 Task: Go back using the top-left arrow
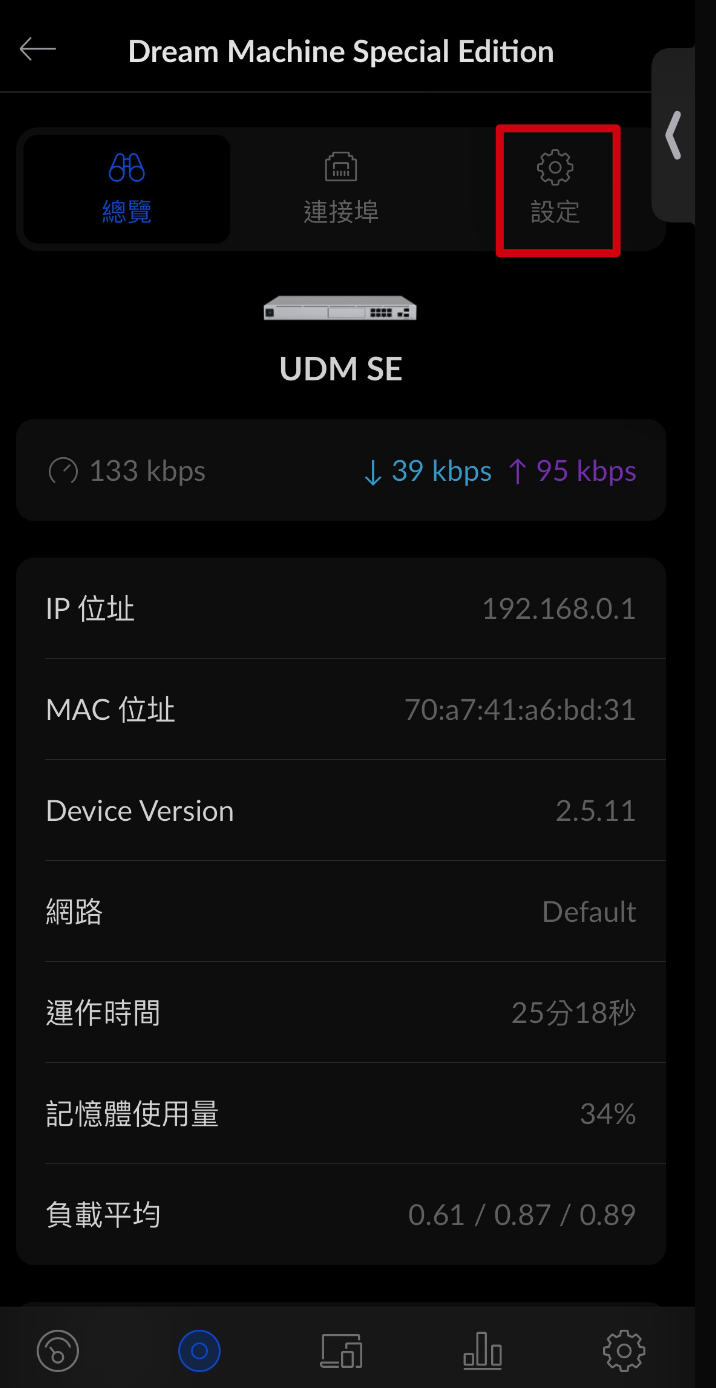coord(38,50)
